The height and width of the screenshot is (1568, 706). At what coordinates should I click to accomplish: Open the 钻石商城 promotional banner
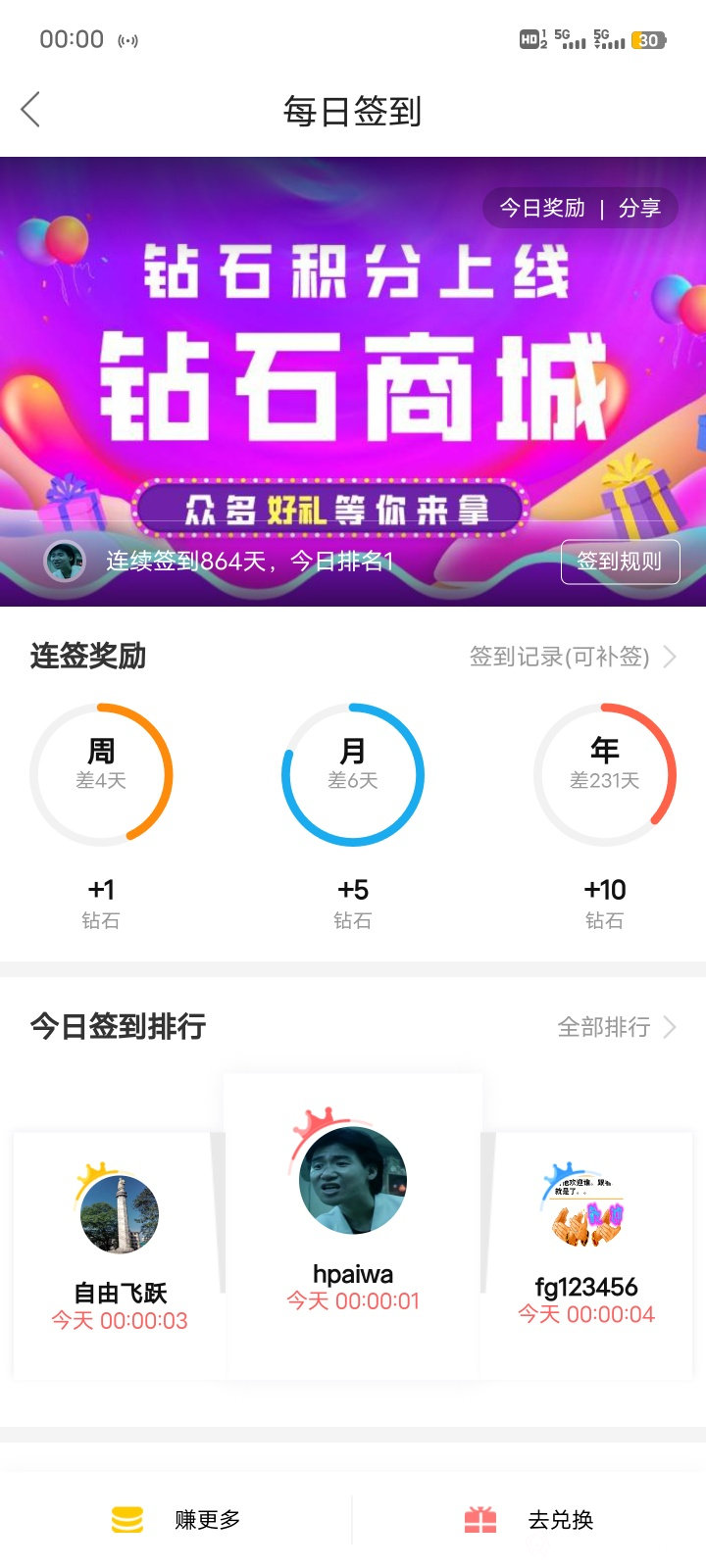point(353,382)
